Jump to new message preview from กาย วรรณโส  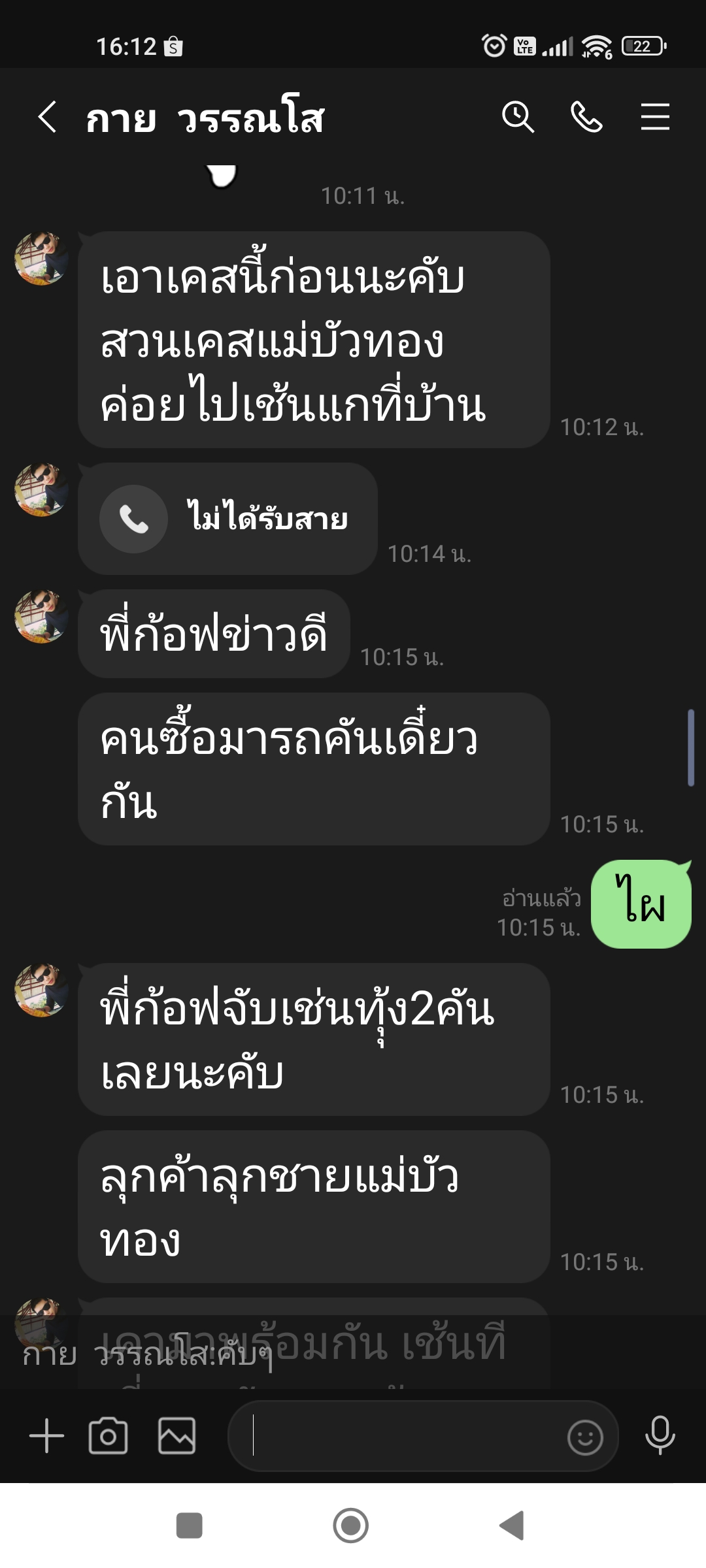pos(353,1355)
